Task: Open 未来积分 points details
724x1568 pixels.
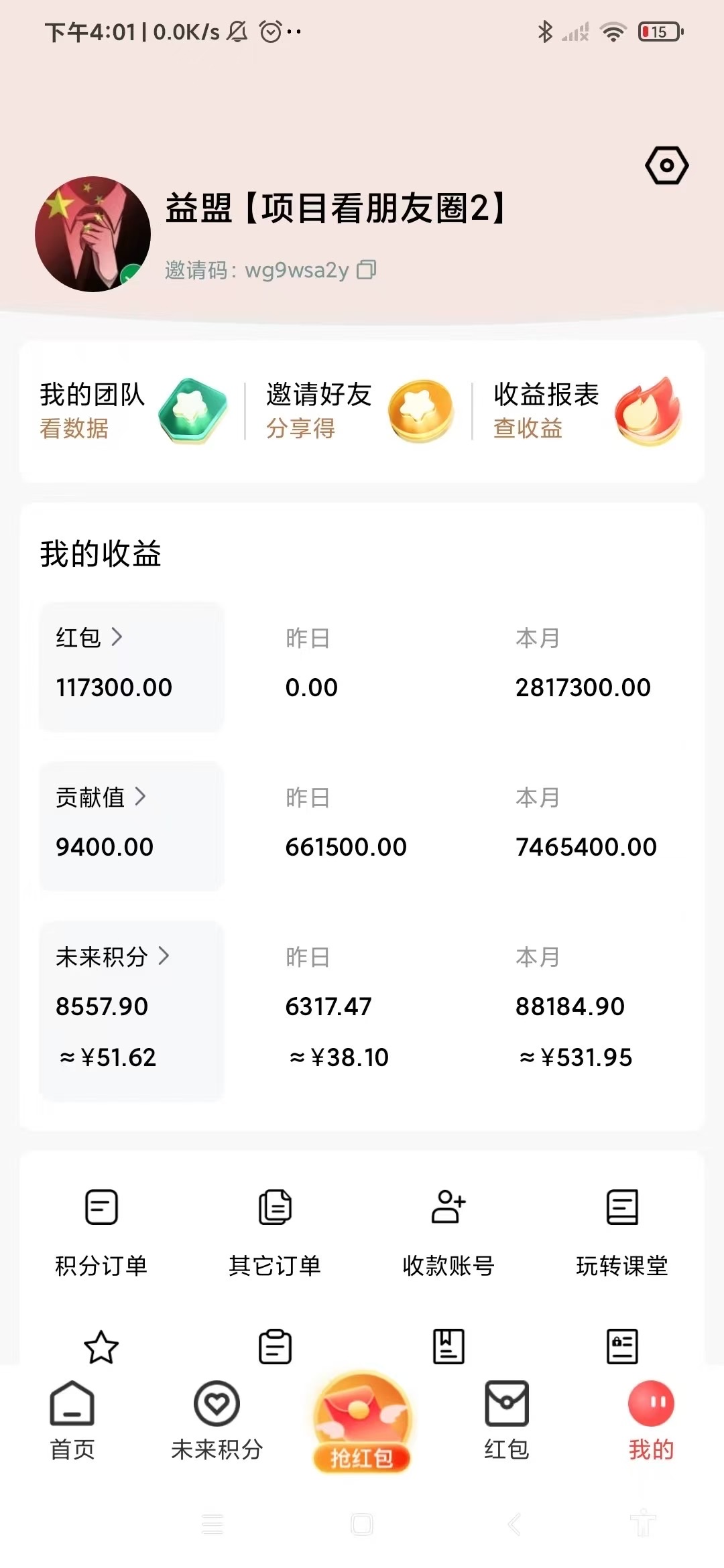Action: pos(131,1011)
